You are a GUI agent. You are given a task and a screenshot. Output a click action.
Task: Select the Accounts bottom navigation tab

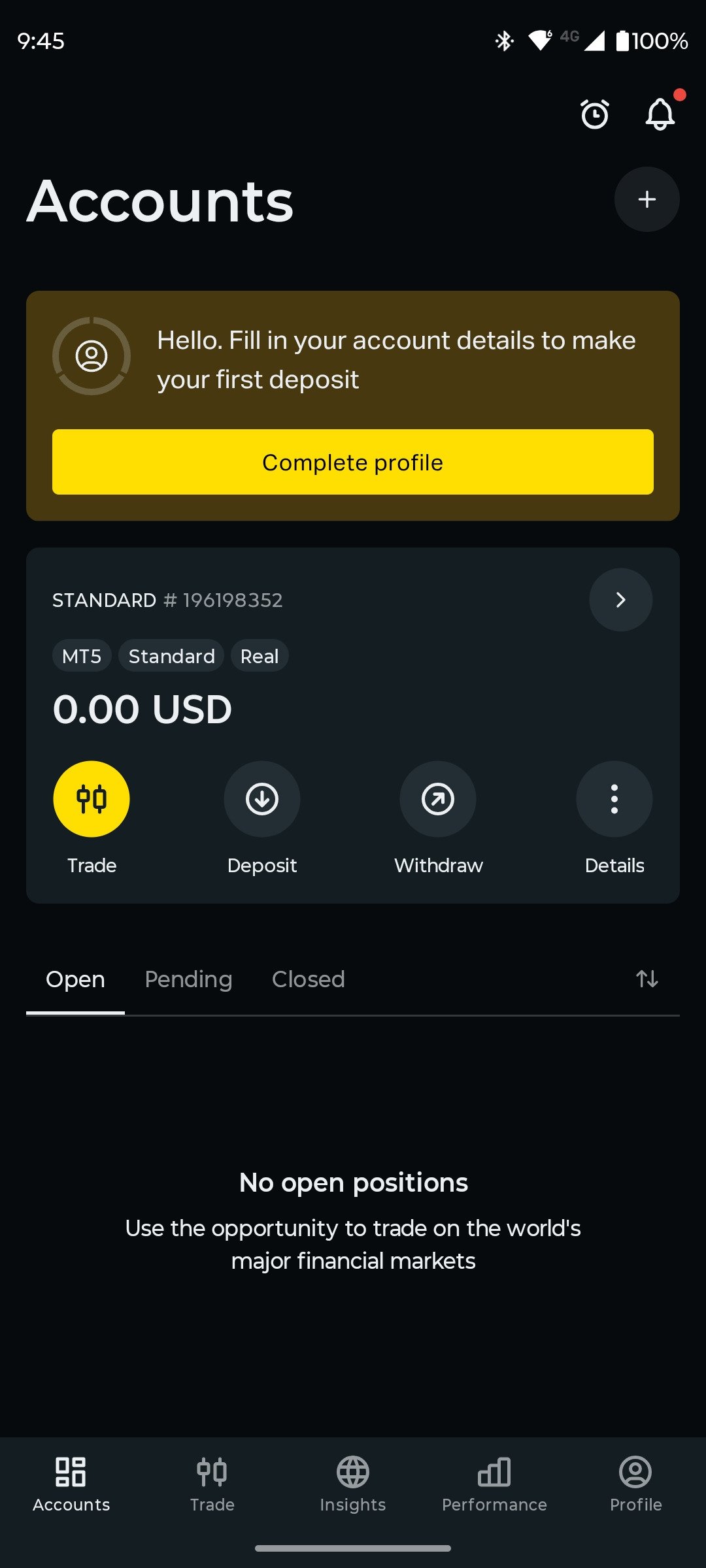pos(71,1484)
